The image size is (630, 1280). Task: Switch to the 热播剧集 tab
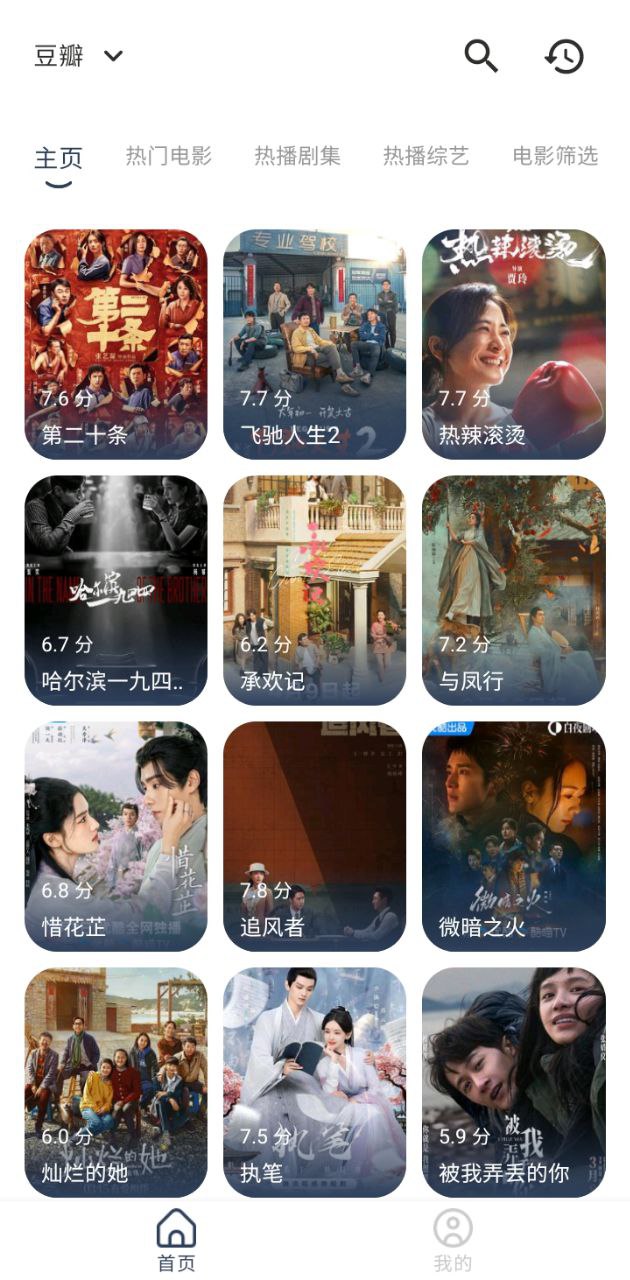pos(297,156)
